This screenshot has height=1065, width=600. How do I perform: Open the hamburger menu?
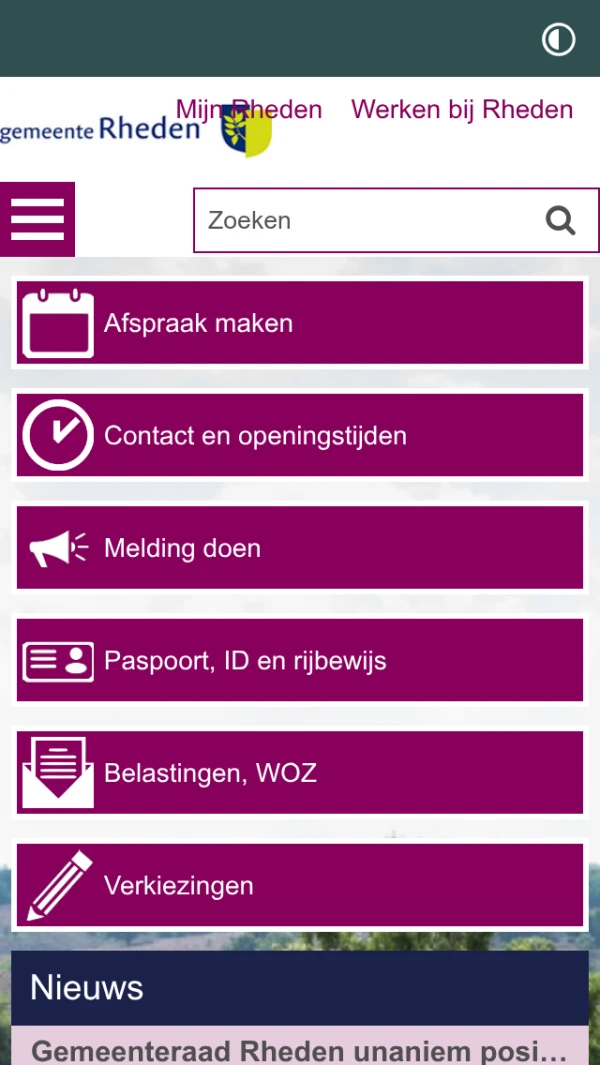pos(37,219)
